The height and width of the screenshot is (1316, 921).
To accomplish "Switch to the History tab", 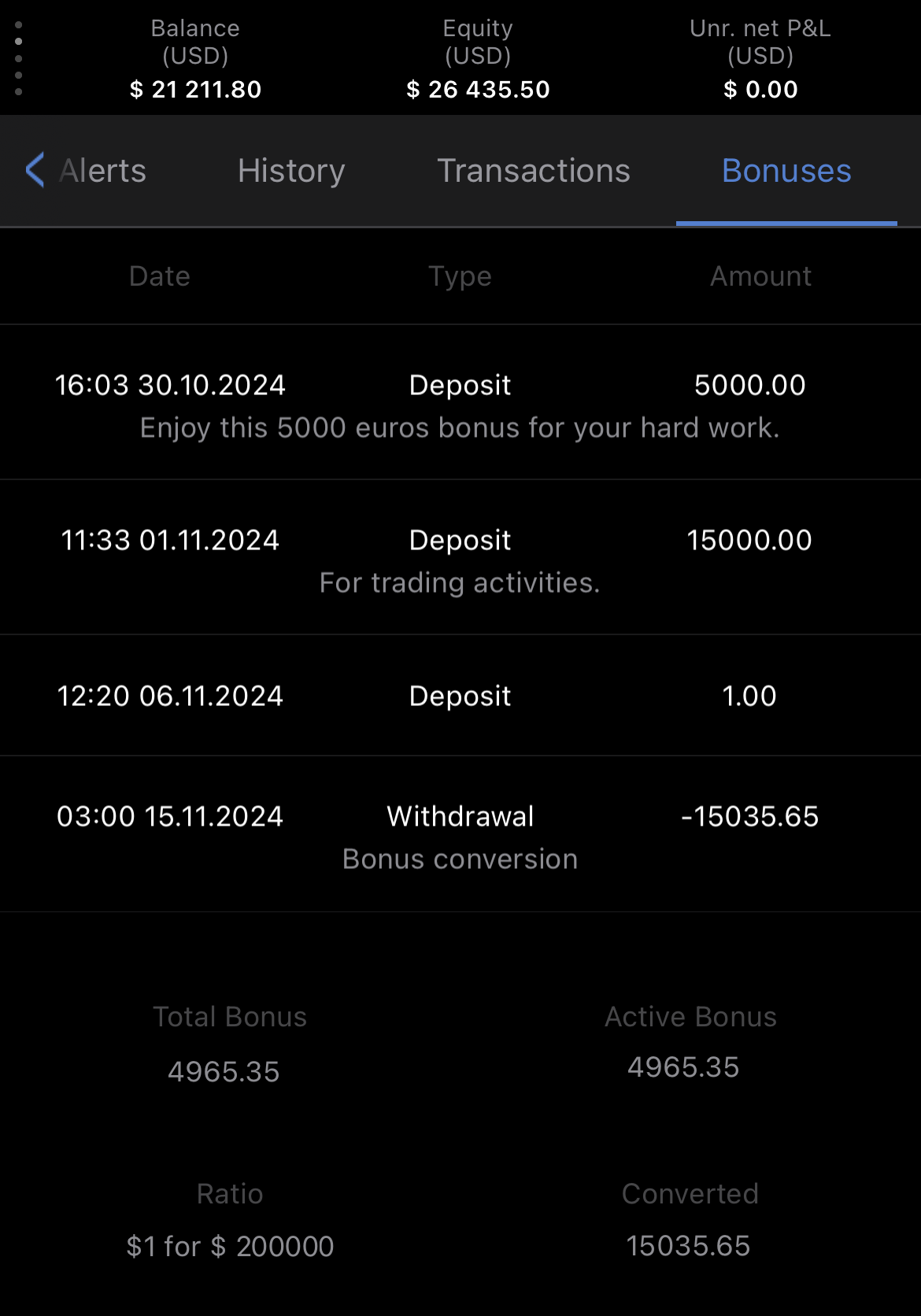I will click(290, 171).
